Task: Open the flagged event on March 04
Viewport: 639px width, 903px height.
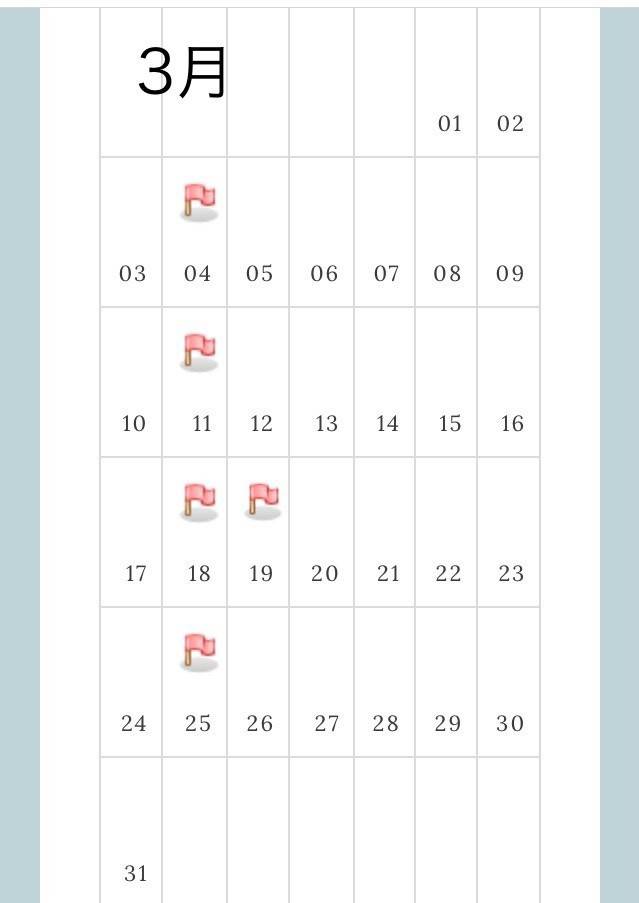Action: pos(199,201)
